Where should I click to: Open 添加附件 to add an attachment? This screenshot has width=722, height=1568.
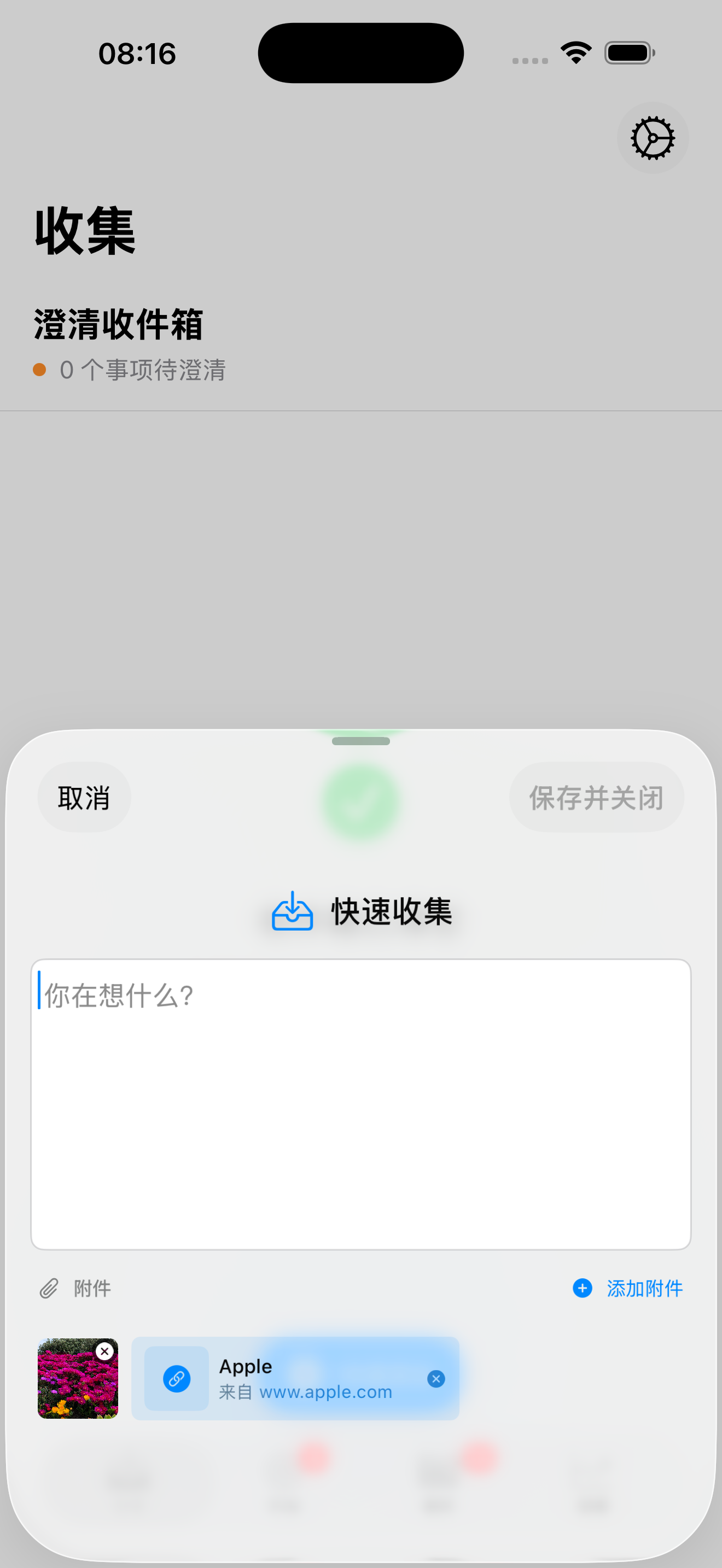point(644,1289)
